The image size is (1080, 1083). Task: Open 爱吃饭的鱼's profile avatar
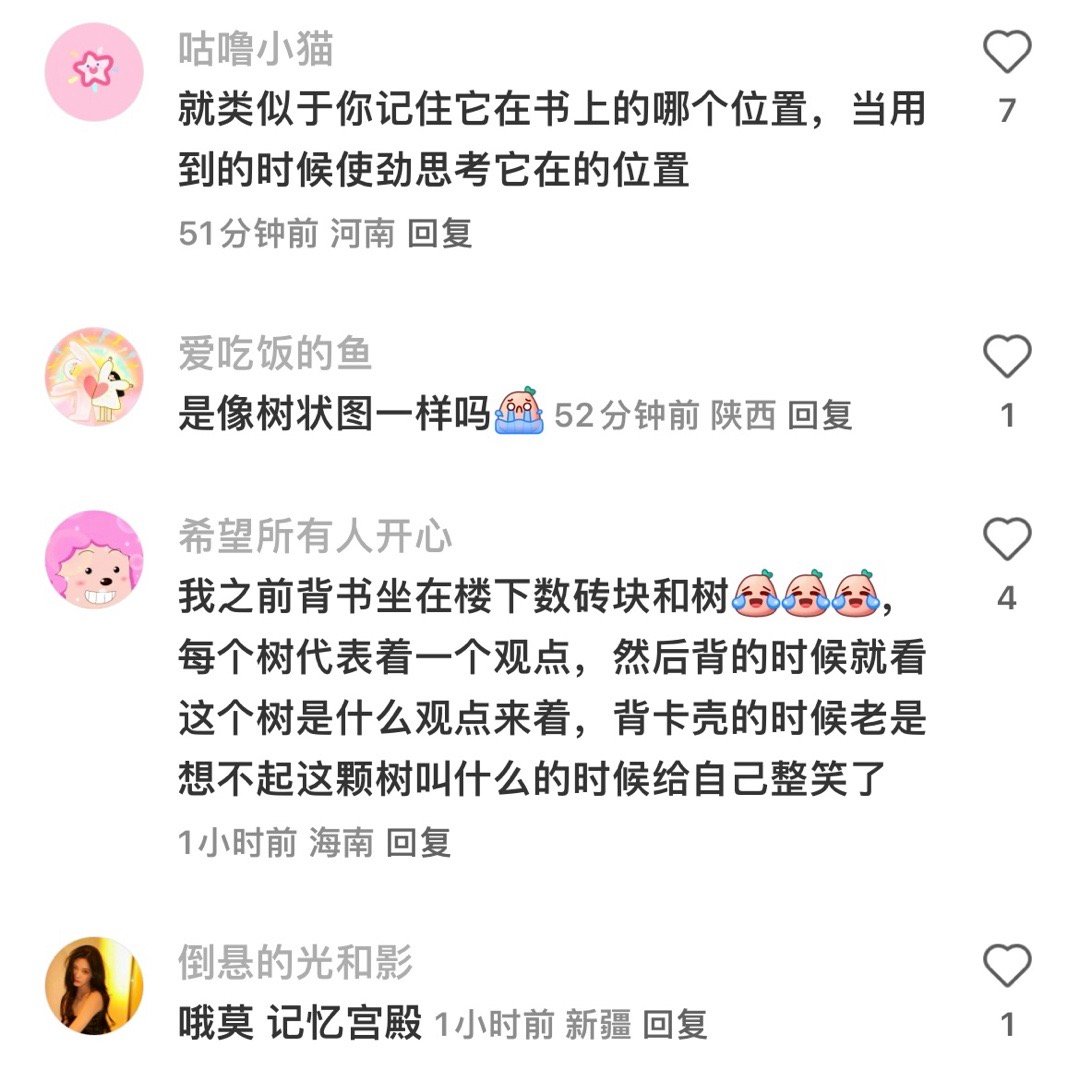pos(95,376)
